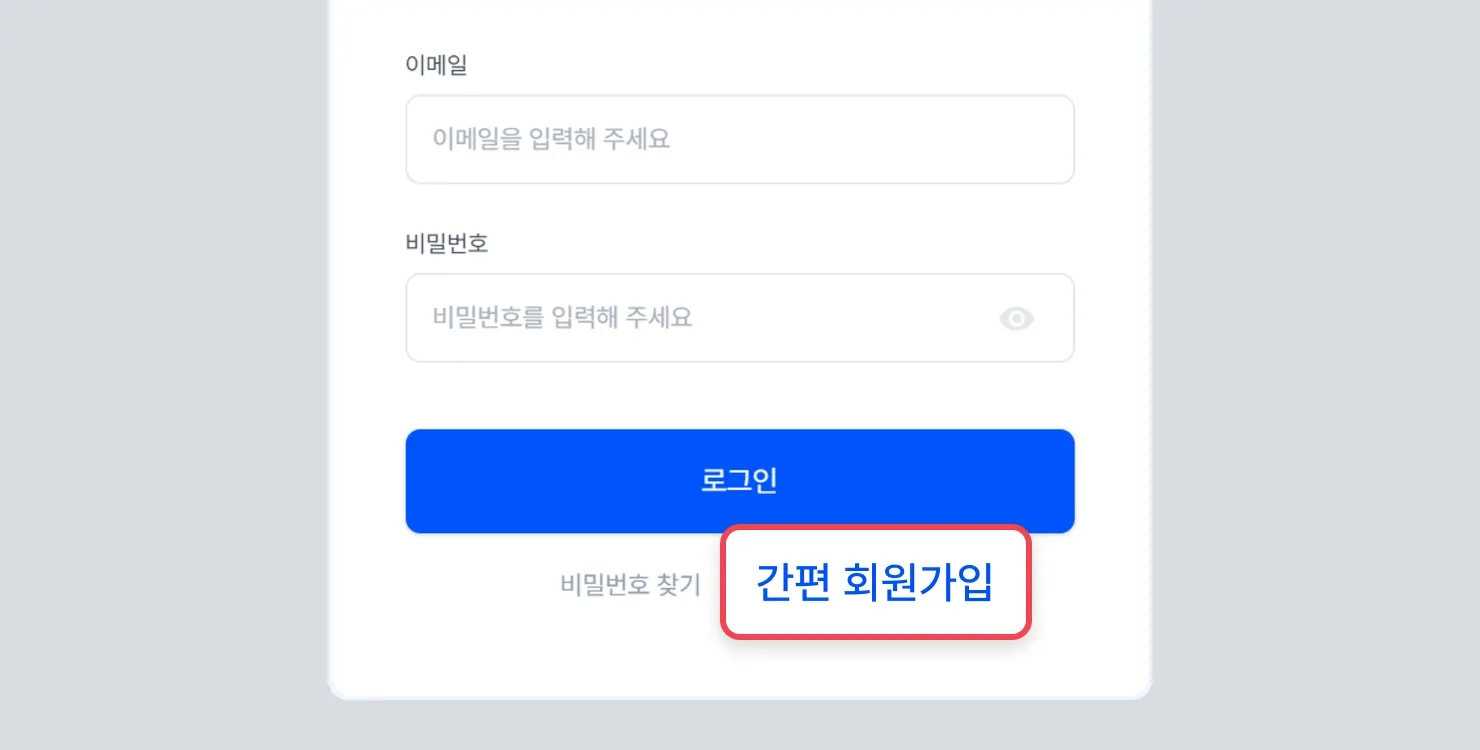Image resolution: width=1480 pixels, height=750 pixels.
Task: Tap the email input field
Action: pos(739,139)
